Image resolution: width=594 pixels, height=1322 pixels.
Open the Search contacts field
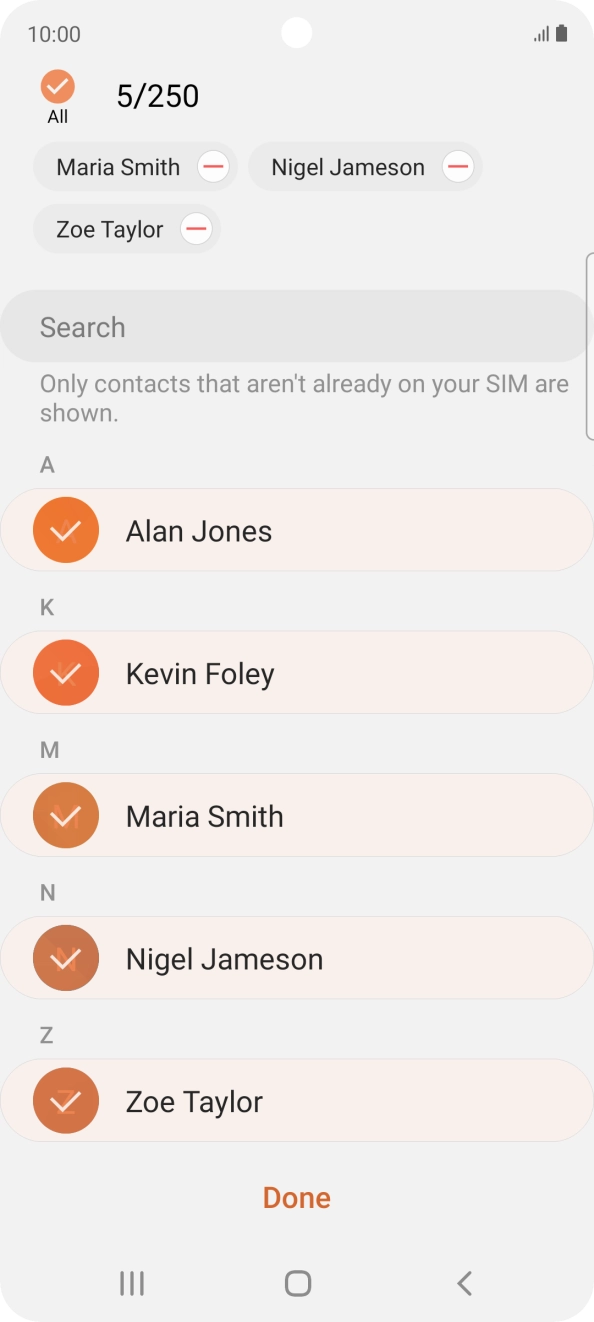pos(297,327)
